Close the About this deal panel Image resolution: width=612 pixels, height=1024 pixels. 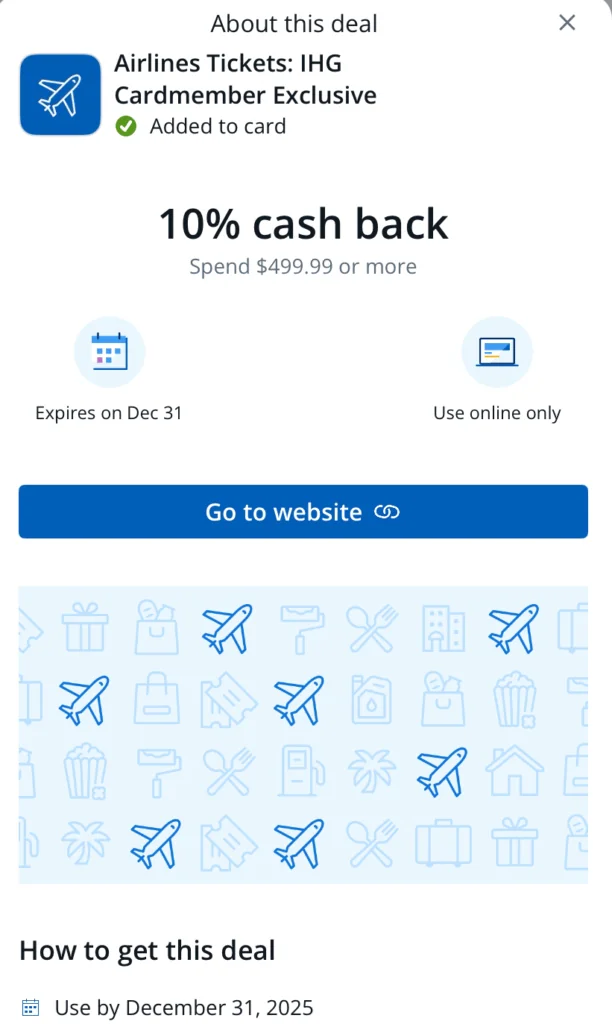tap(567, 23)
